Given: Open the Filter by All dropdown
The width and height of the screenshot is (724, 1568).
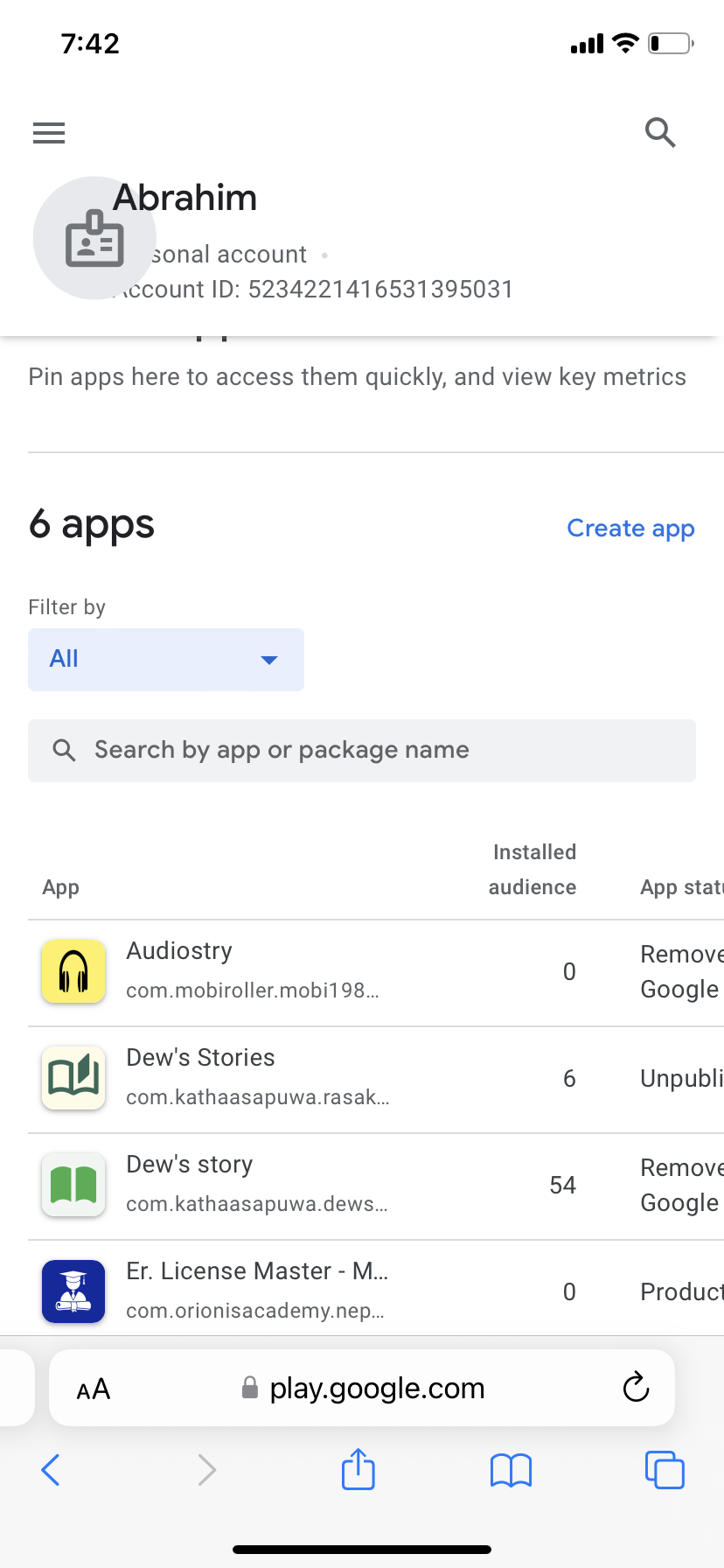Looking at the screenshot, I should 165,659.
